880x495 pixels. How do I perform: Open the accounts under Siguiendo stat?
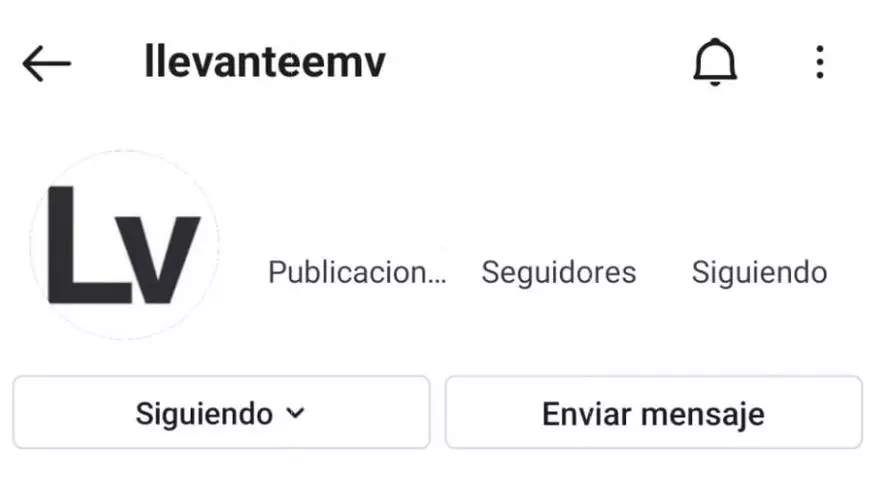tap(759, 272)
